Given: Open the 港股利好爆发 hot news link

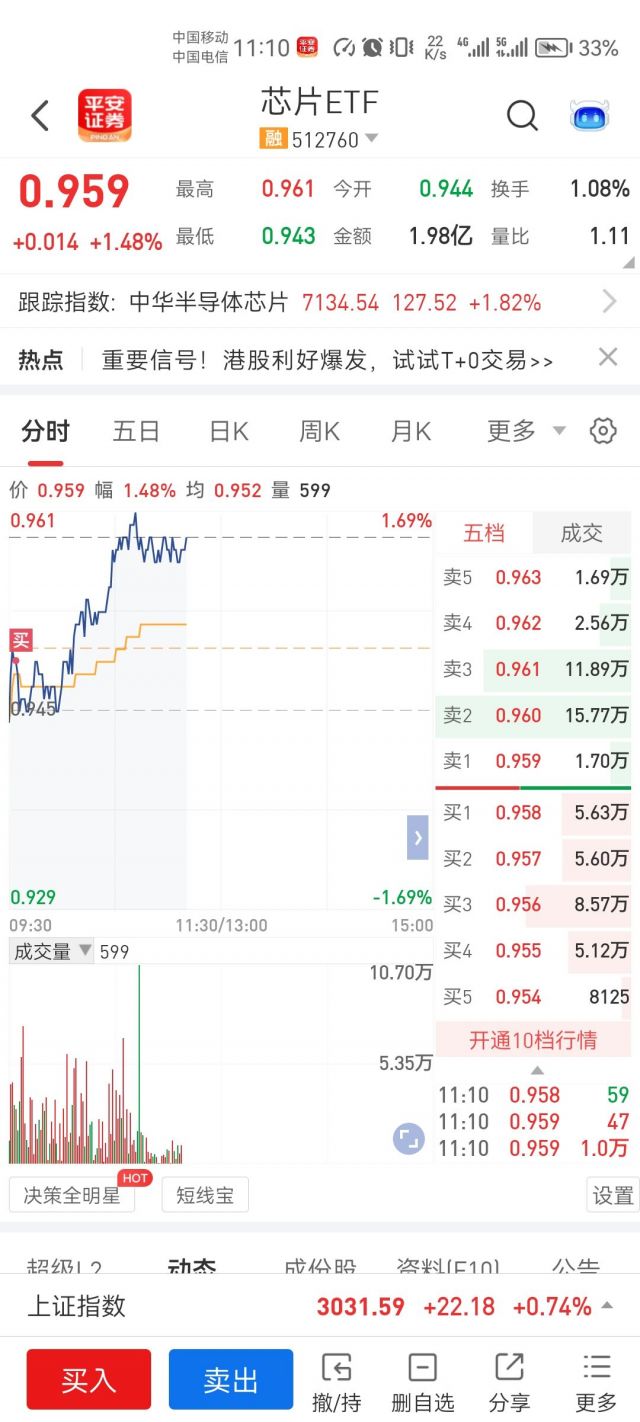Looking at the screenshot, I should (327, 360).
